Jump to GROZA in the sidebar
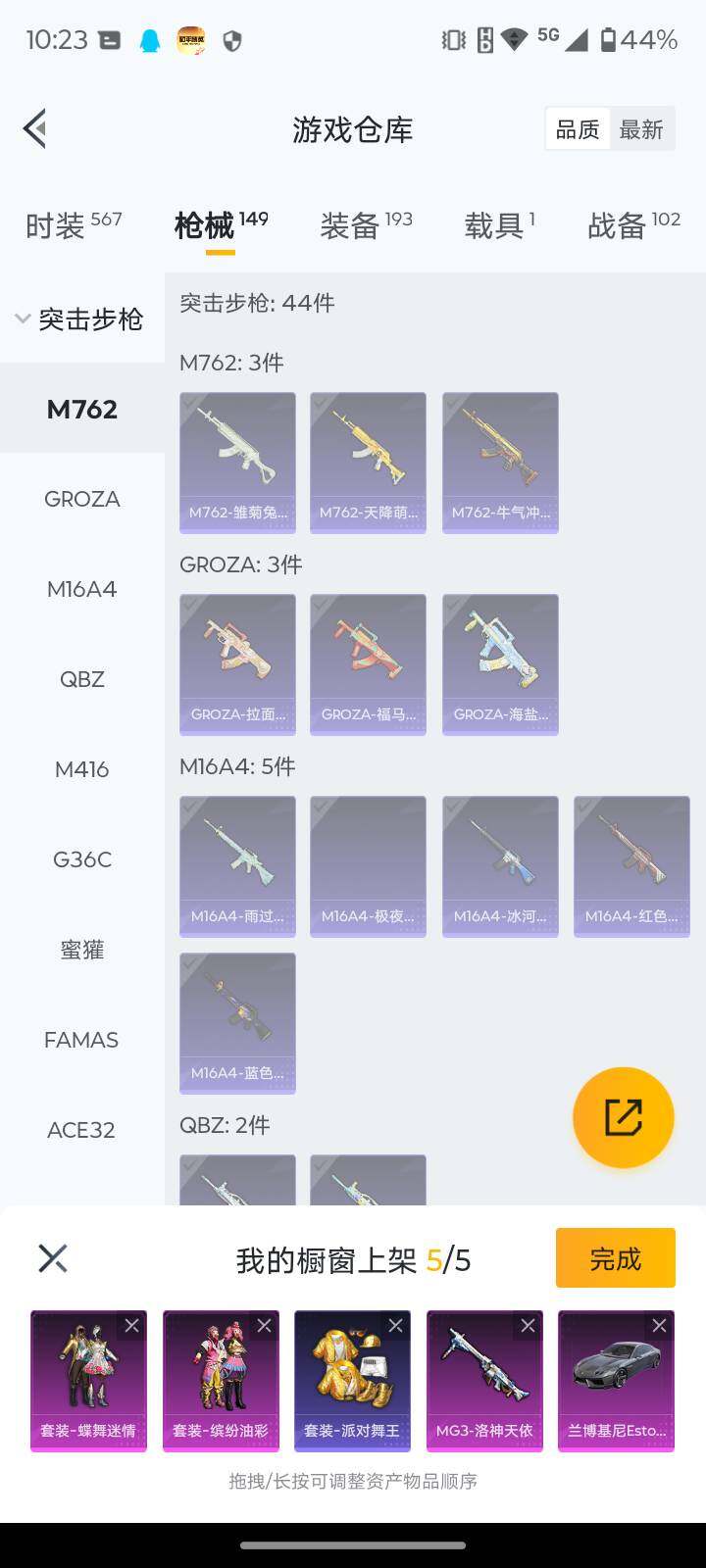 click(x=82, y=499)
